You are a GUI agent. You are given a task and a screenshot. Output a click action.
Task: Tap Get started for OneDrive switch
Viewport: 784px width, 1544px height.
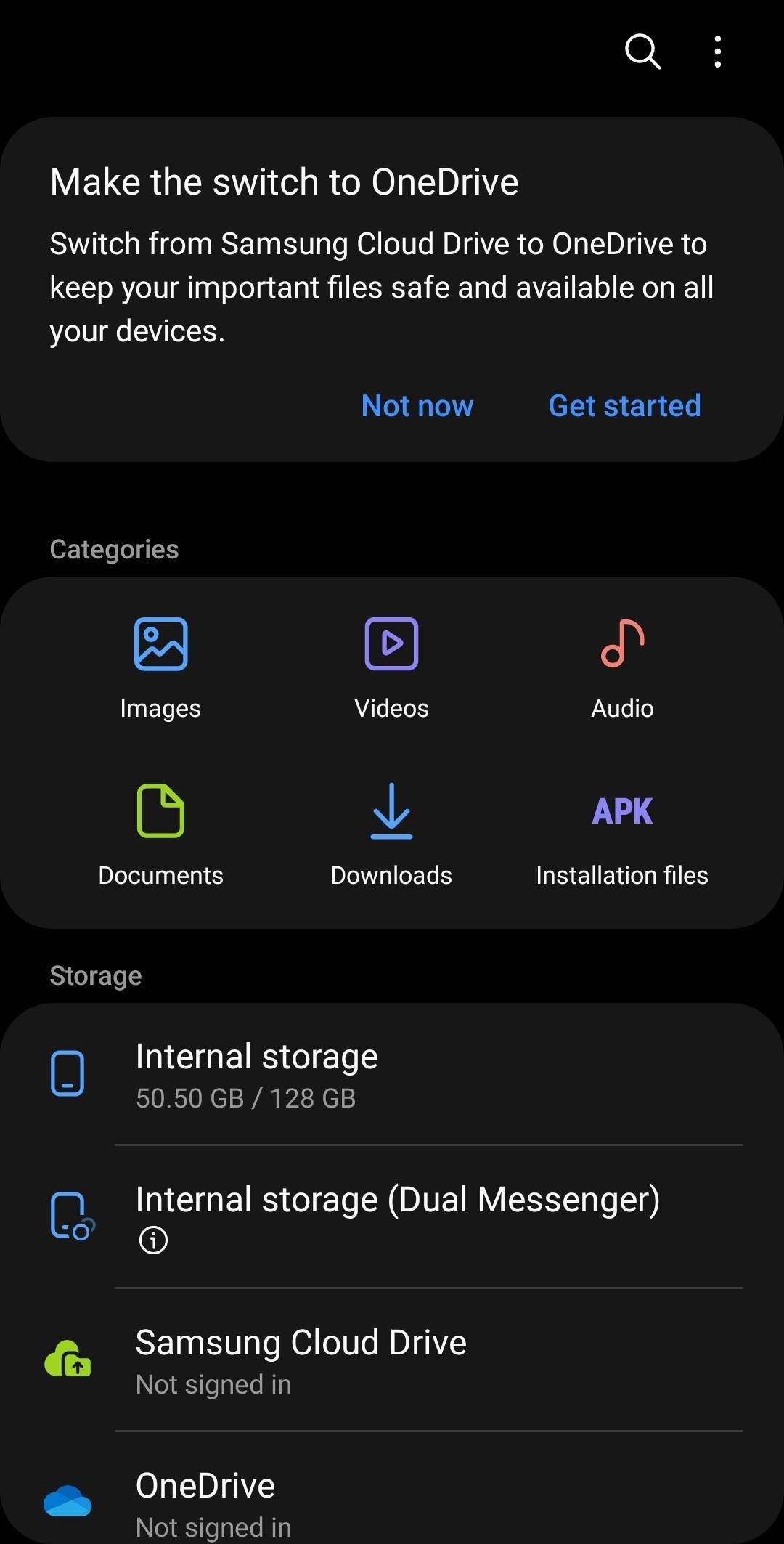624,405
